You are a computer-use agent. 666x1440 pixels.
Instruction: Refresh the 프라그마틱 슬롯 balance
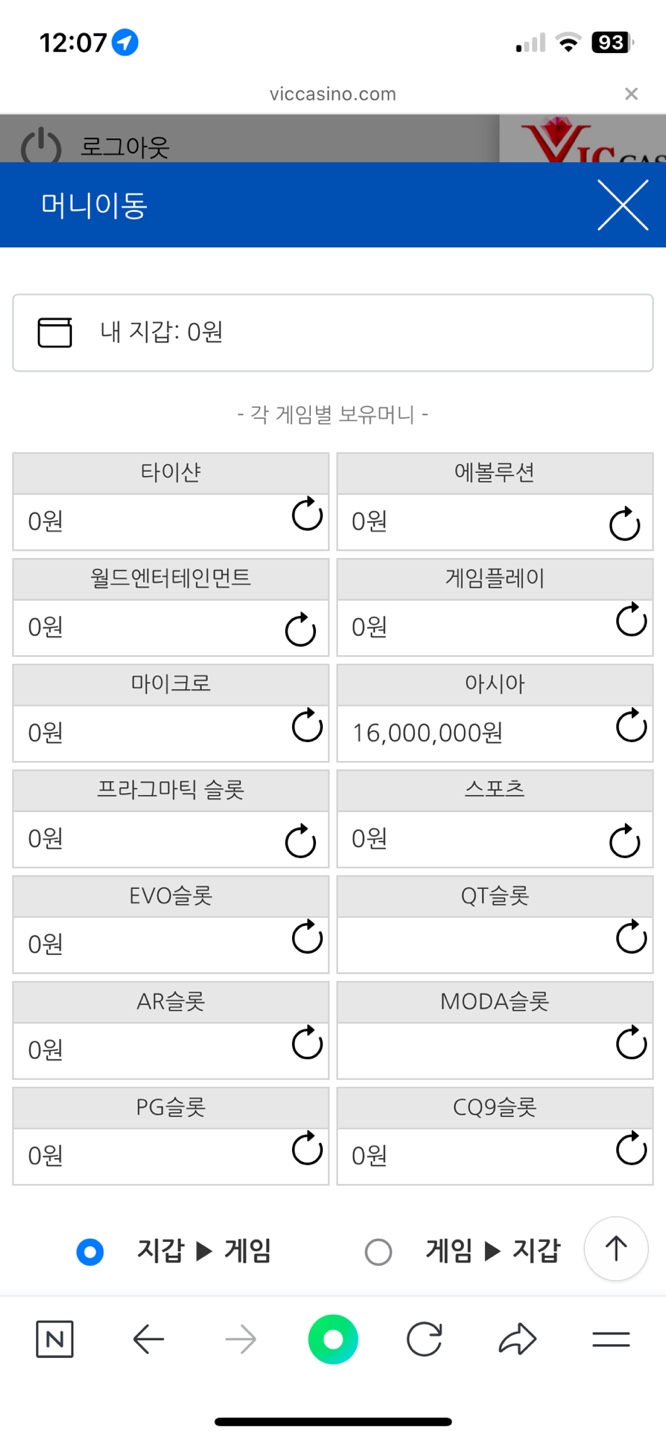(300, 841)
